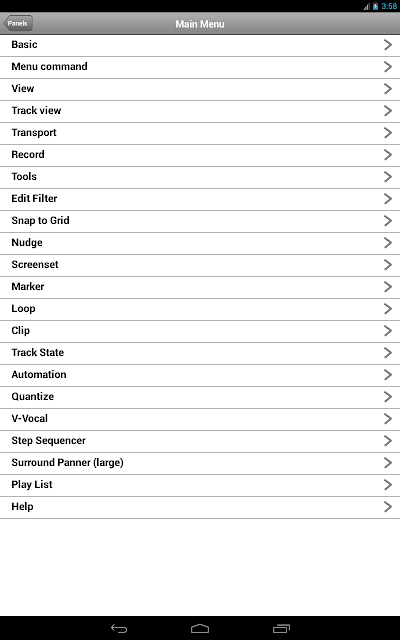Open the Screenset row
The image size is (400, 640).
click(x=200, y=266)
